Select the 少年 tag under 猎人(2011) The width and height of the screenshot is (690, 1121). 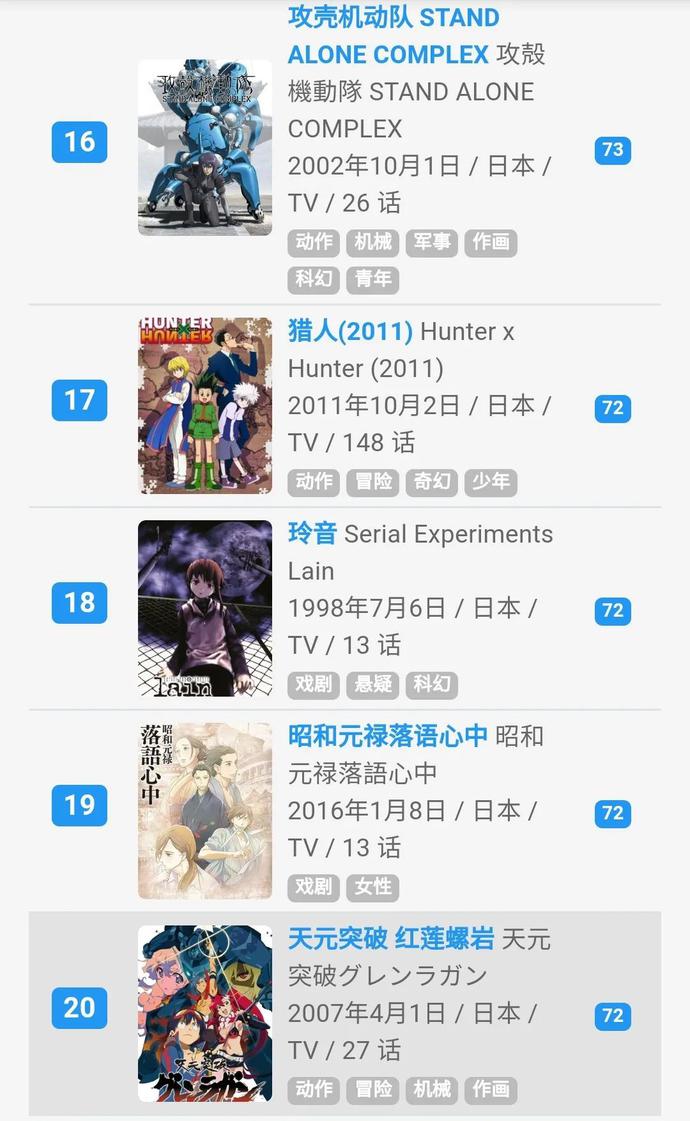pos(491,482)
